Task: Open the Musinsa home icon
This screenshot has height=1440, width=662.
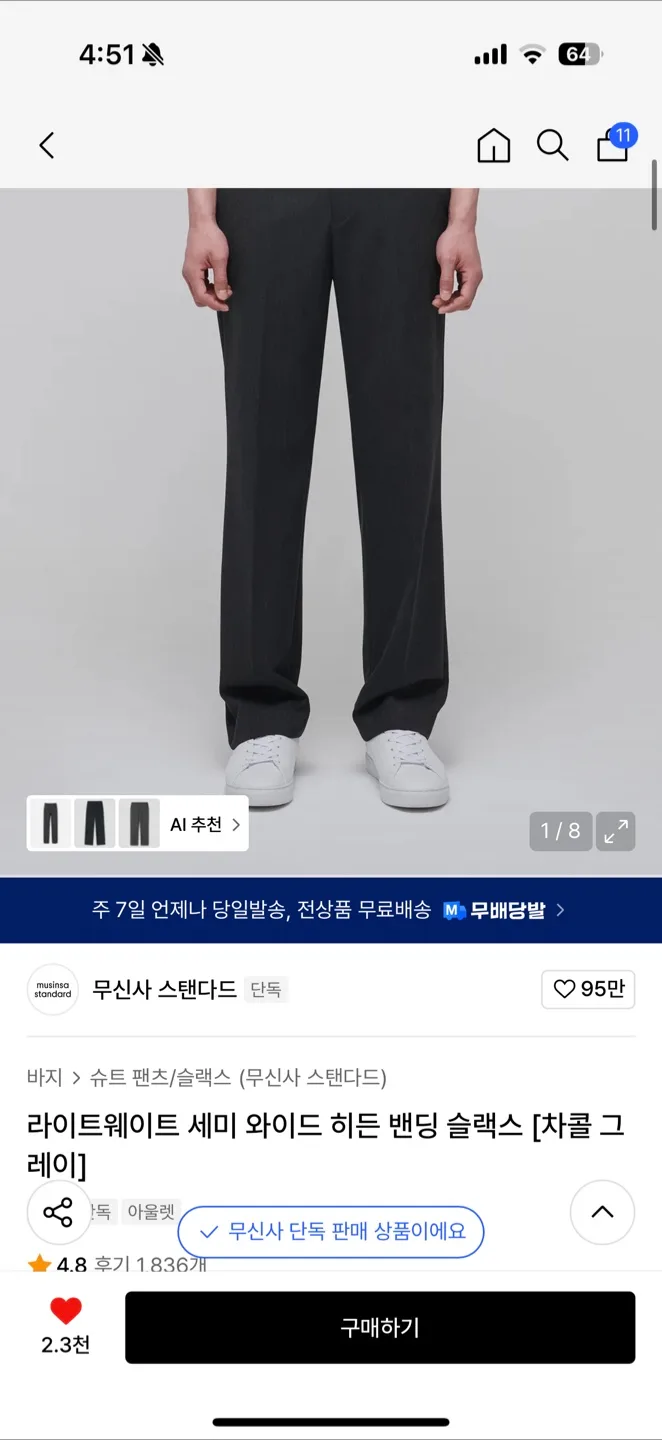Action: tap(493, 146)
